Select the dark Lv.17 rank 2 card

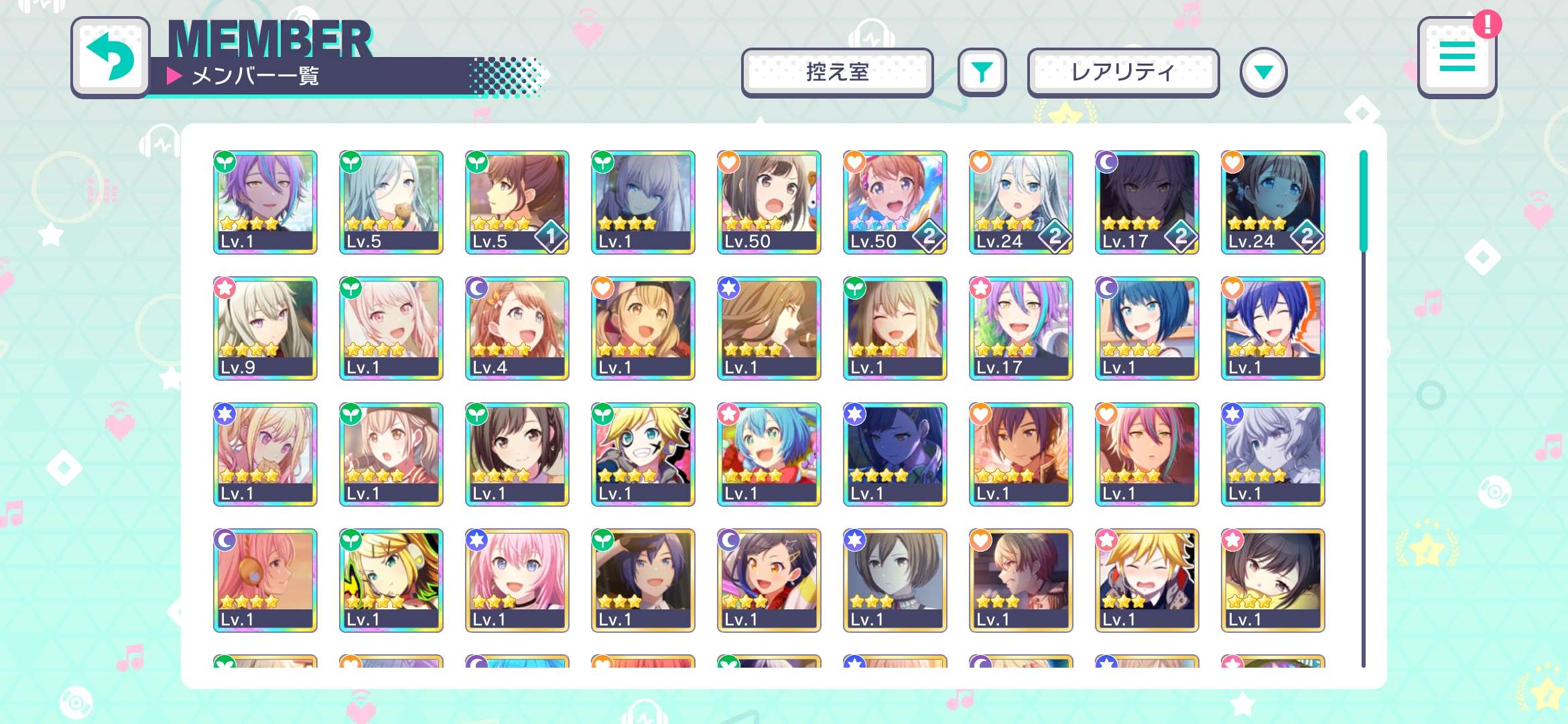pyautogui.click(x=1147, y=201)
